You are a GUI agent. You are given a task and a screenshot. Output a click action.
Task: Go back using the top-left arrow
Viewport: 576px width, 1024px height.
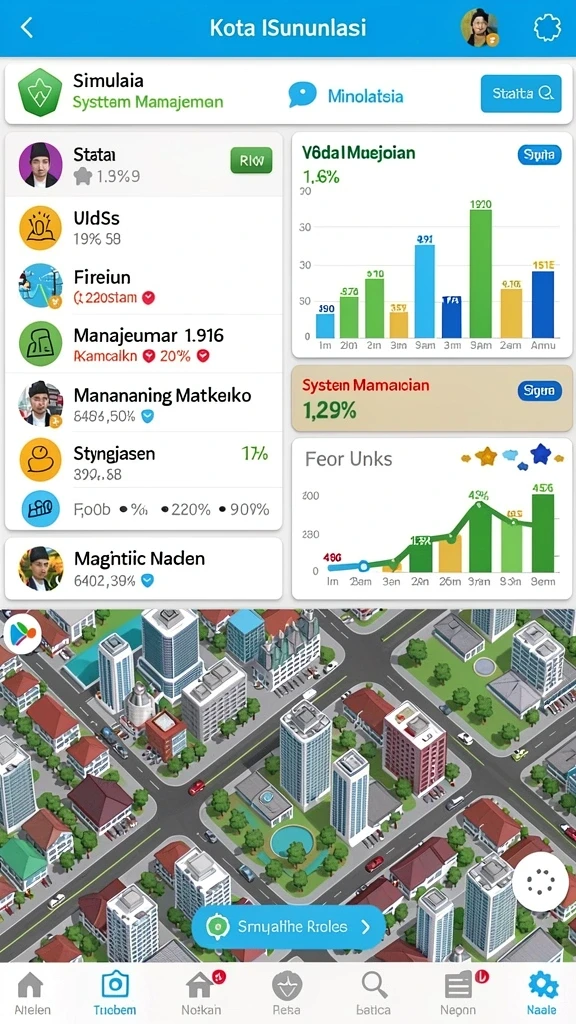click(27, 28)
